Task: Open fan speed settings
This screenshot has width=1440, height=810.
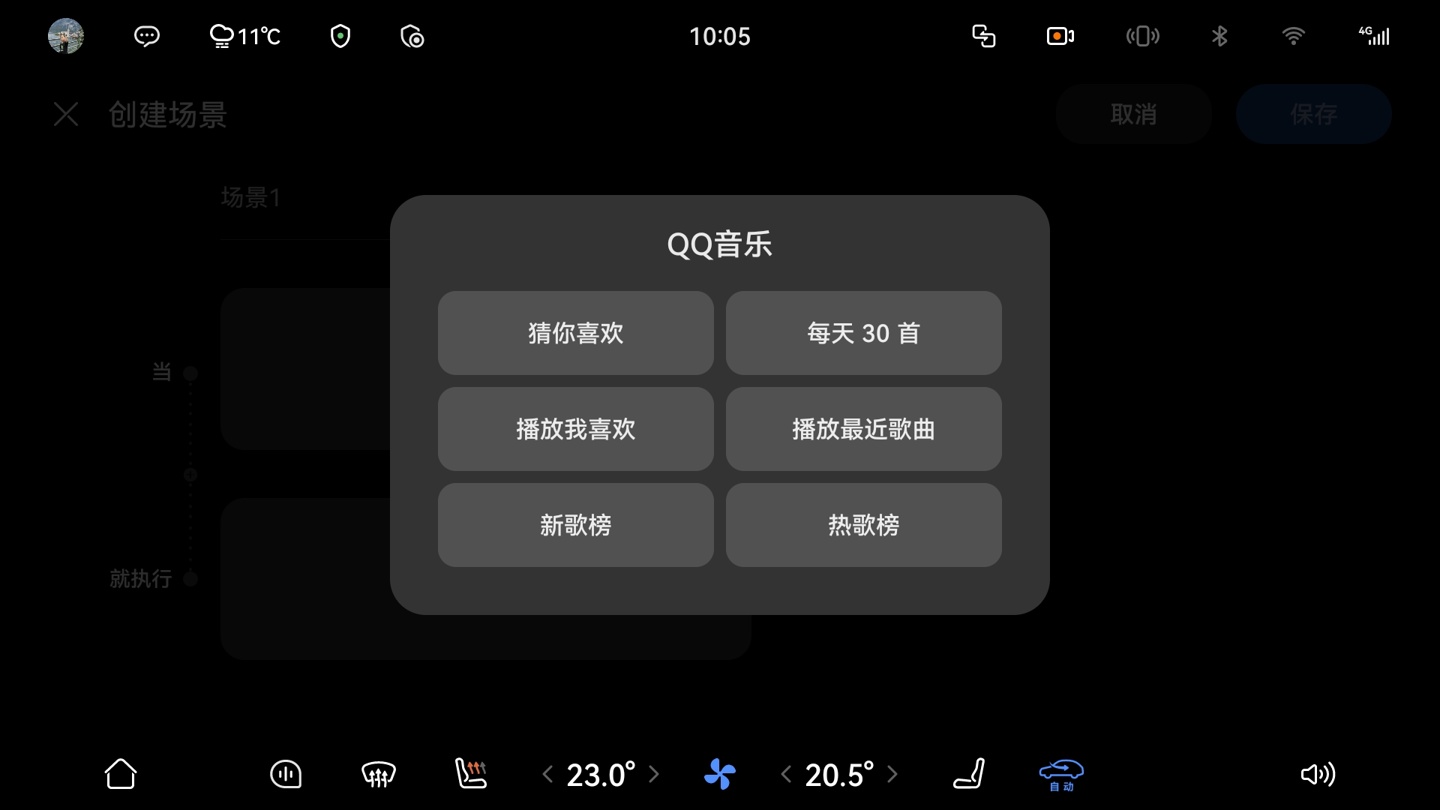Action: [719, 774]
